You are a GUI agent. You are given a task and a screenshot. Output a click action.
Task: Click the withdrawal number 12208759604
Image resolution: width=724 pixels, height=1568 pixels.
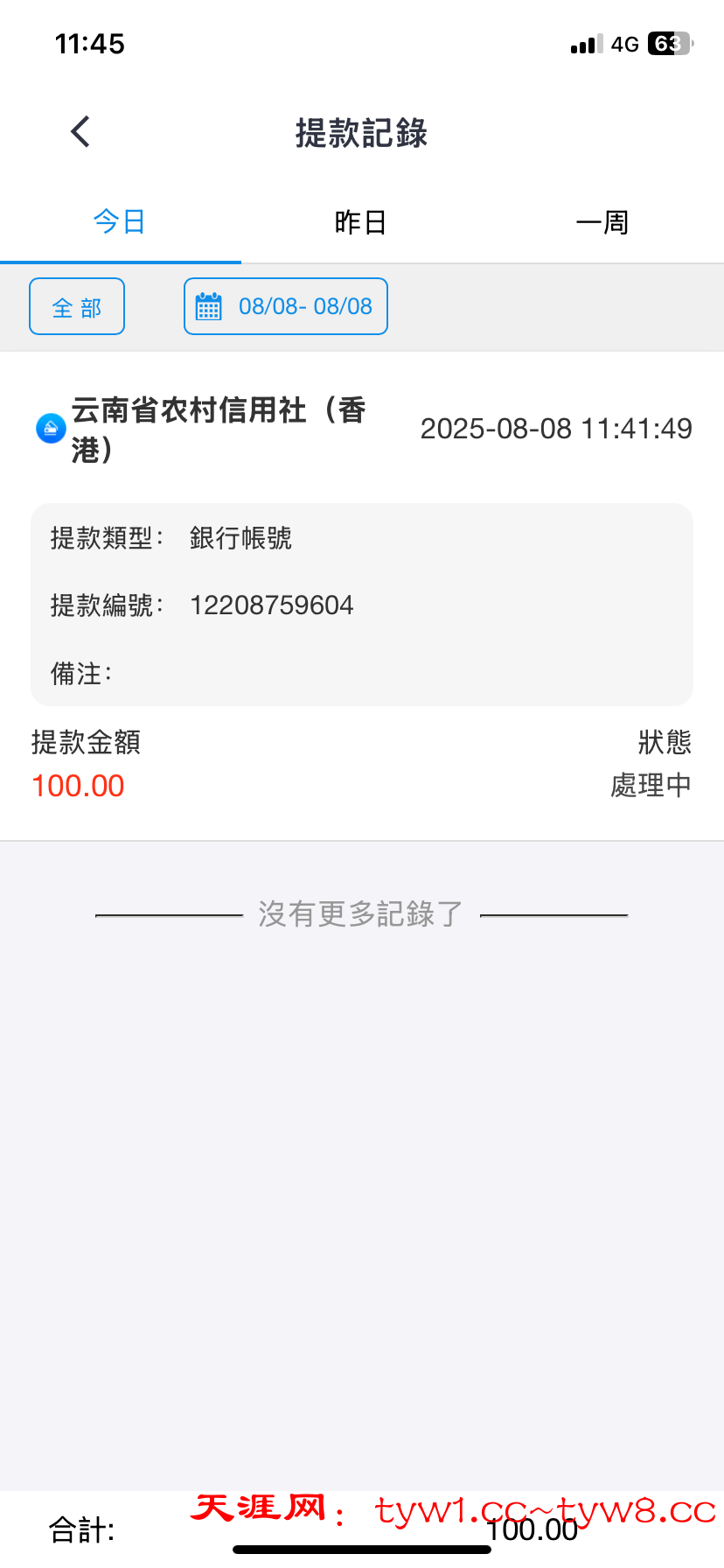pos(271,605)
